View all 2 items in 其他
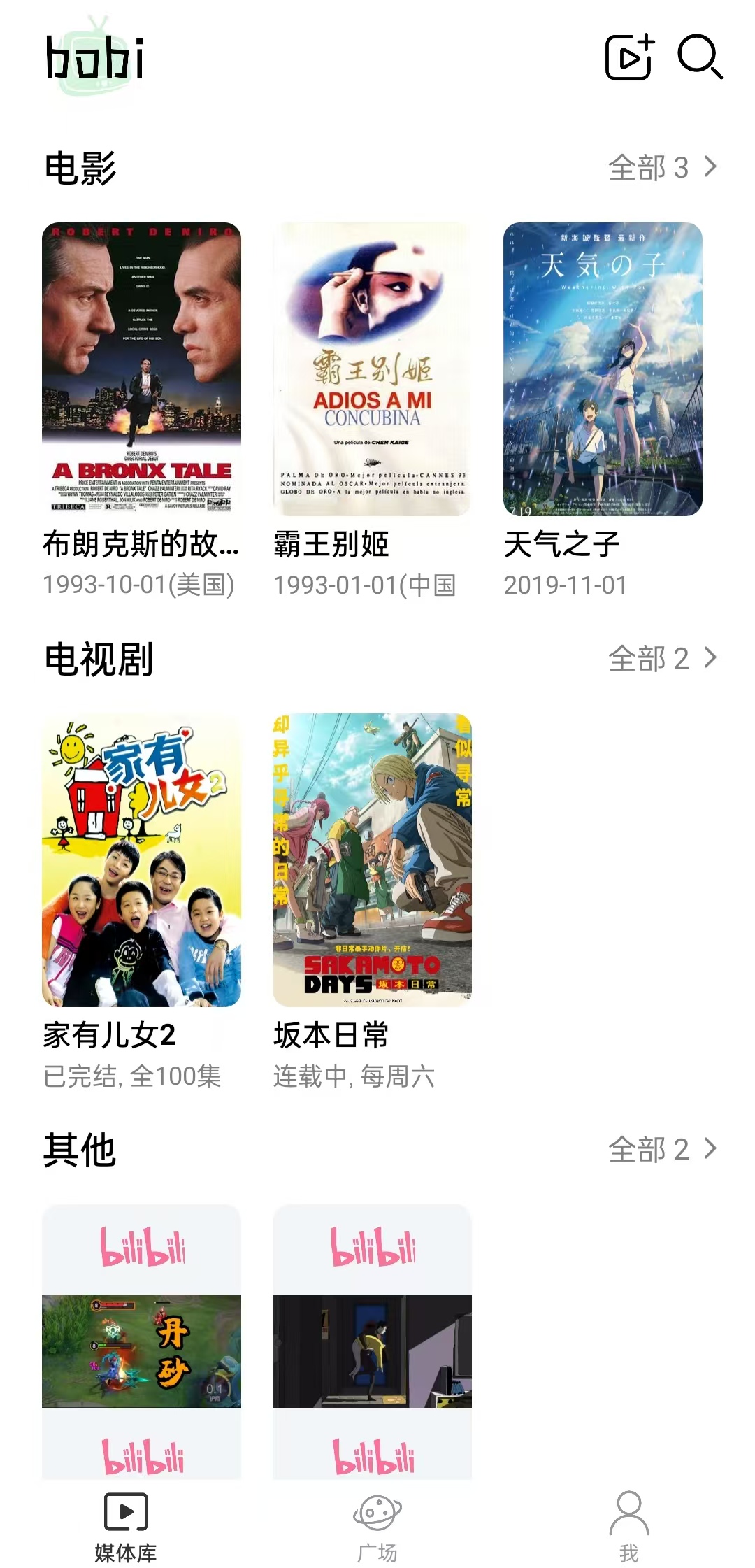Screen dimensions: 755x1568 (x=662, y=1150)
